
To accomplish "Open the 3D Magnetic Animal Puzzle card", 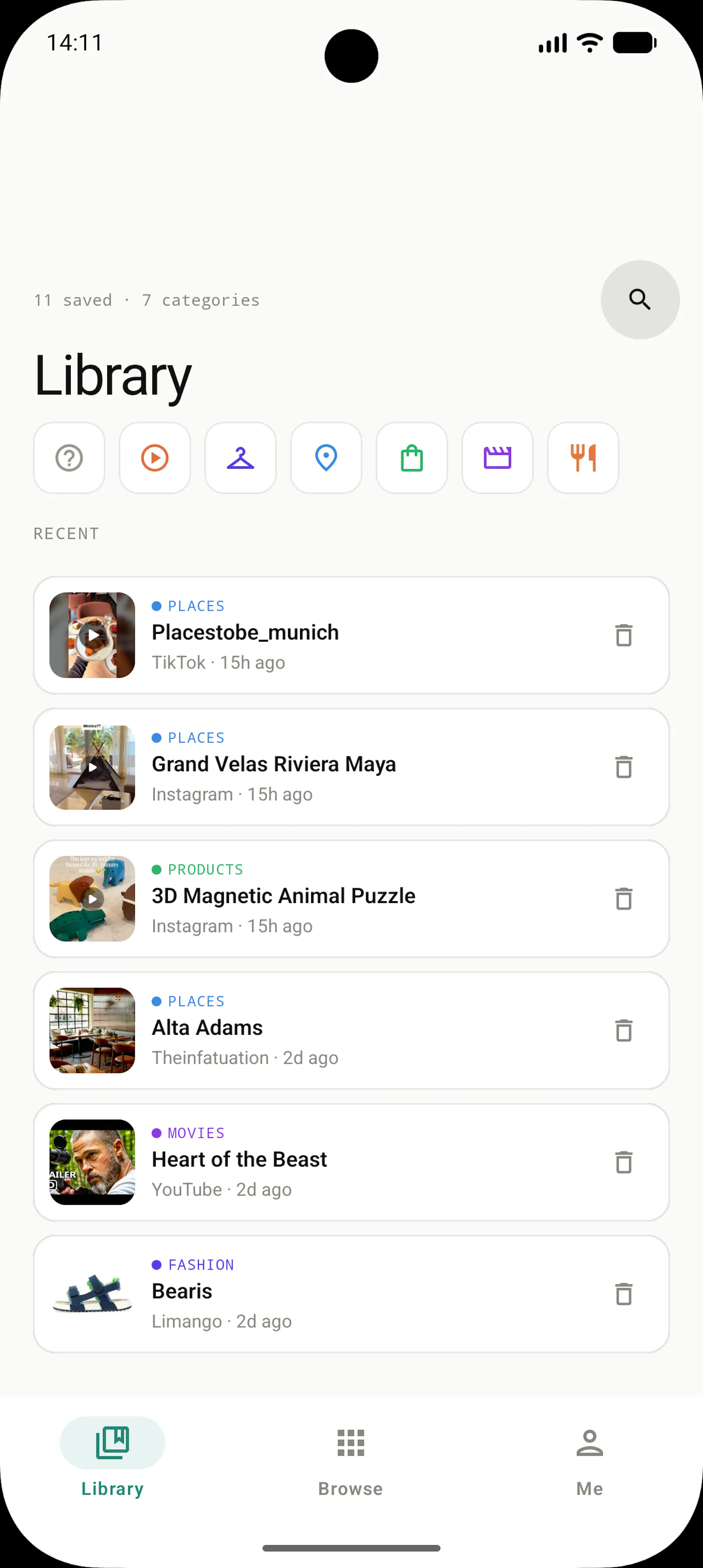I will (x=351, y=899).
